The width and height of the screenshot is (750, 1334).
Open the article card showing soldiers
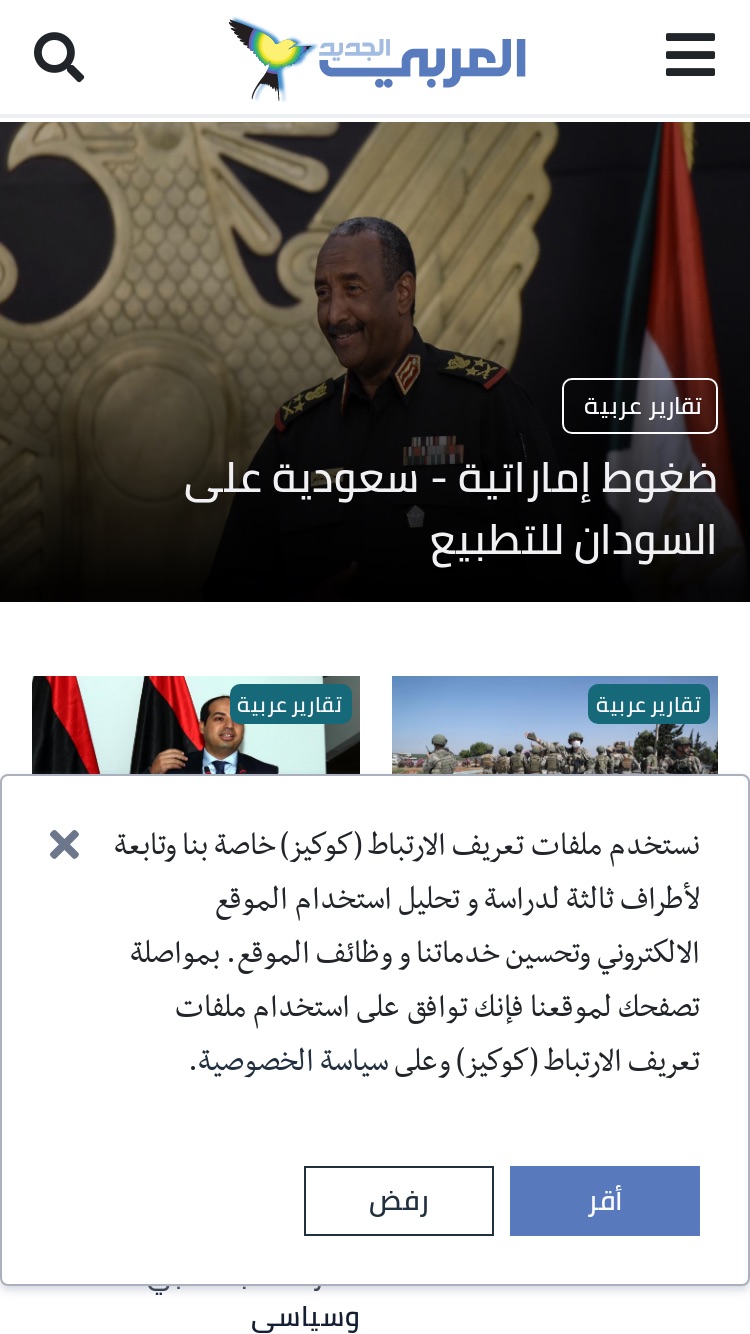[x=555, y=725]
